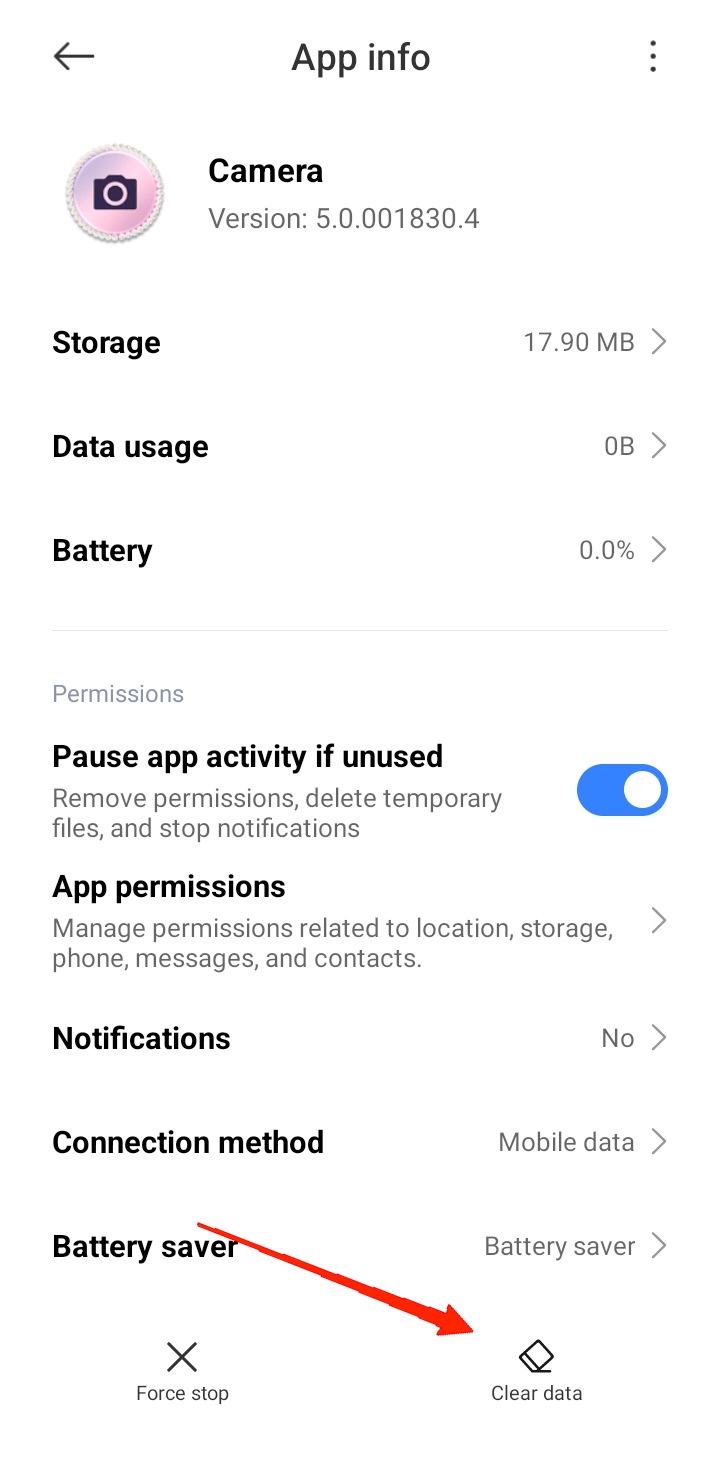Open Storage details via its chevron
This screenshot has height=1461, width=720.
(659, 341)
